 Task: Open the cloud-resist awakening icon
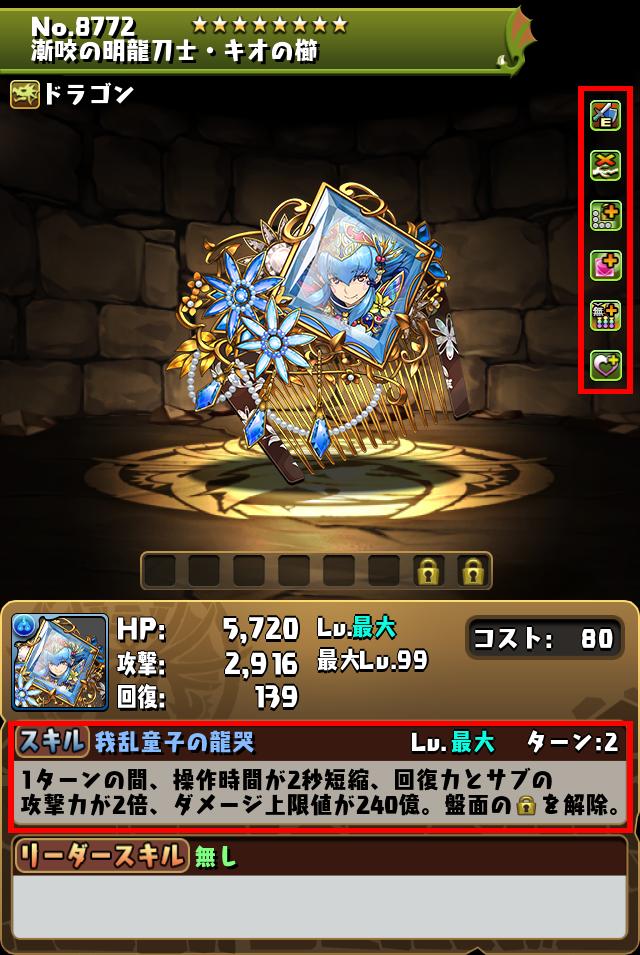[x=606, y=165]
